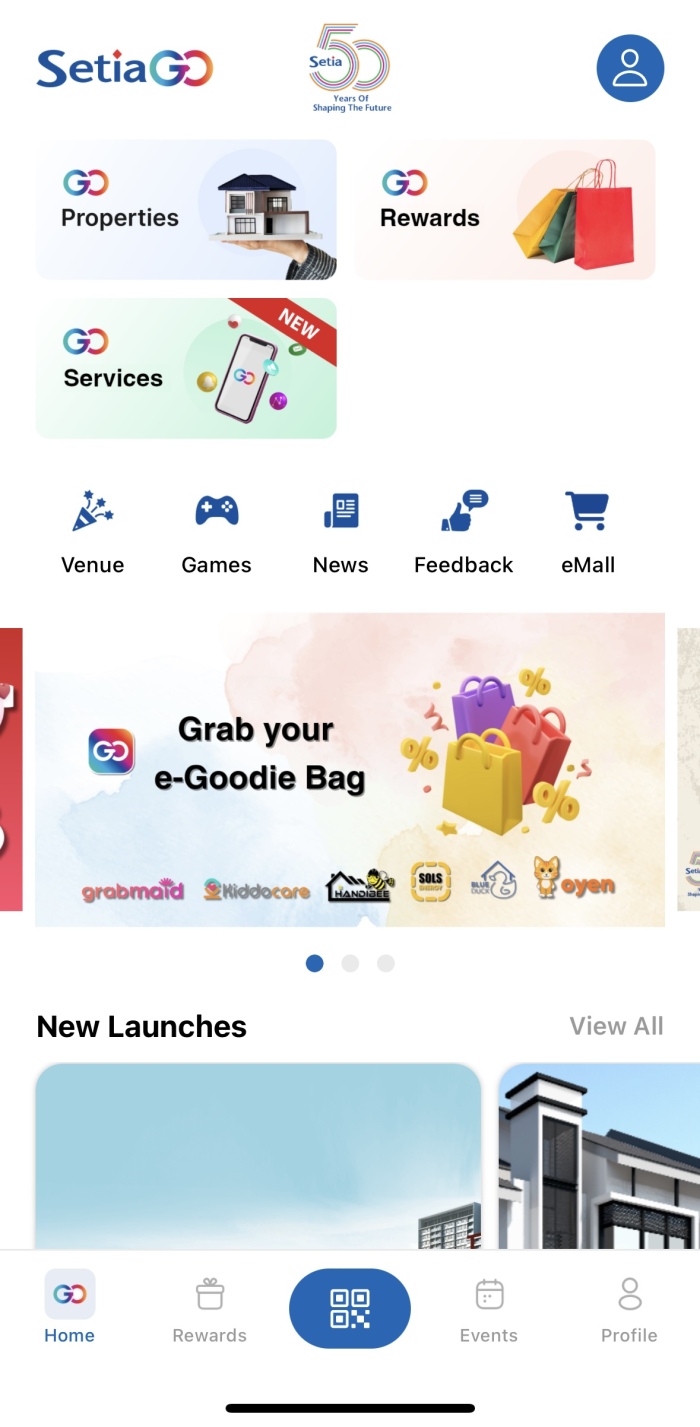This screenshot has height=1427, width=700.
Task: Open the e-Goodie Bag banner
Action: [x=350, y=770]
